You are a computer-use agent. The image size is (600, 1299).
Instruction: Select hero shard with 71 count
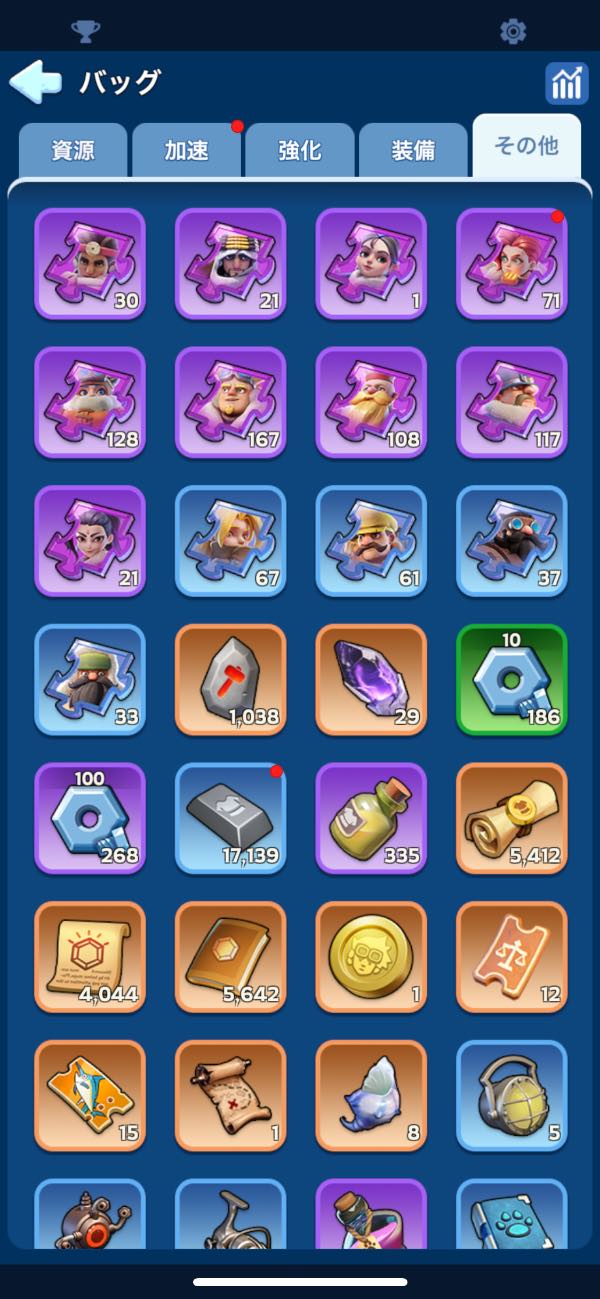pos(511,263)
